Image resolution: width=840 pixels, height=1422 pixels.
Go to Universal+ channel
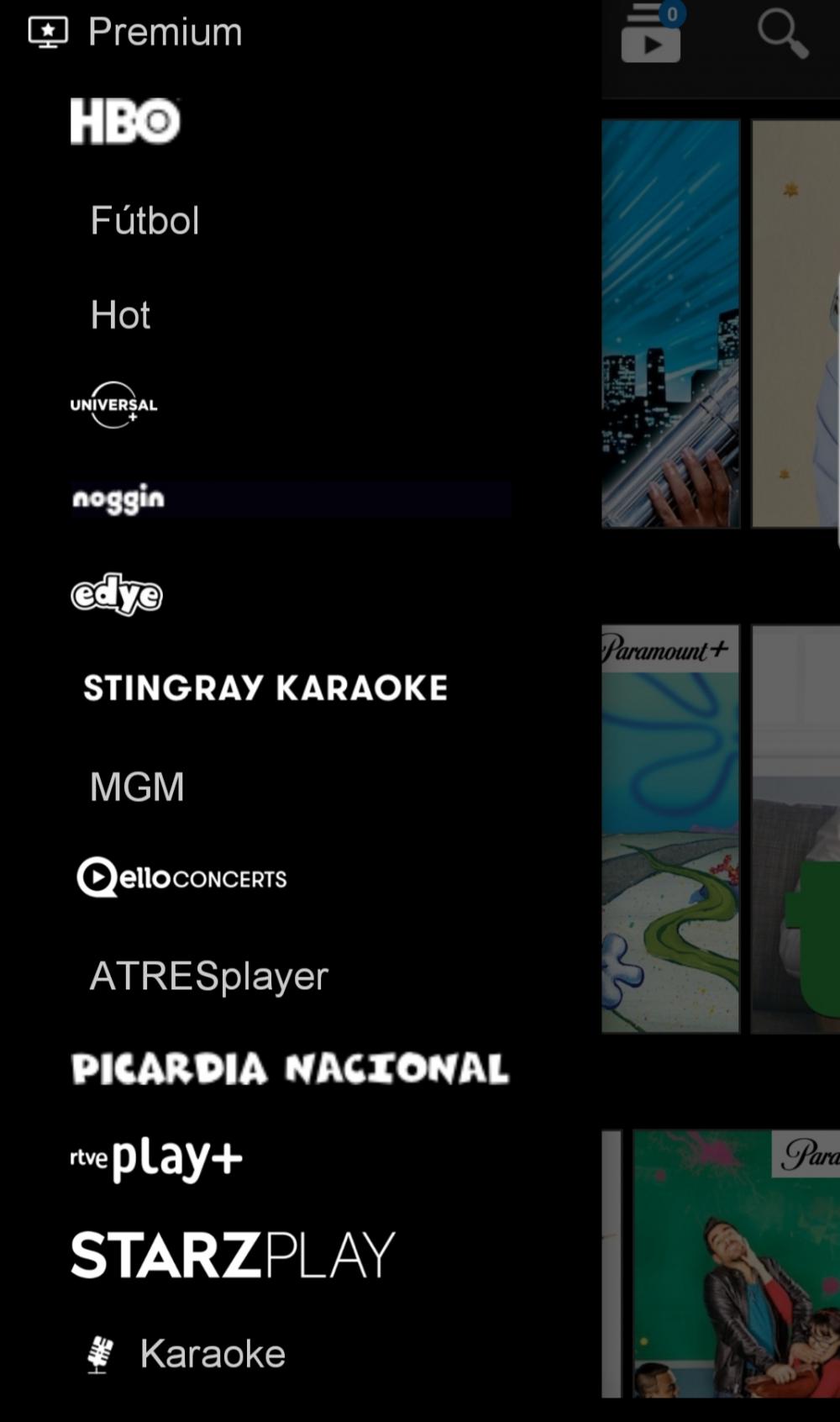coord(113,406)
